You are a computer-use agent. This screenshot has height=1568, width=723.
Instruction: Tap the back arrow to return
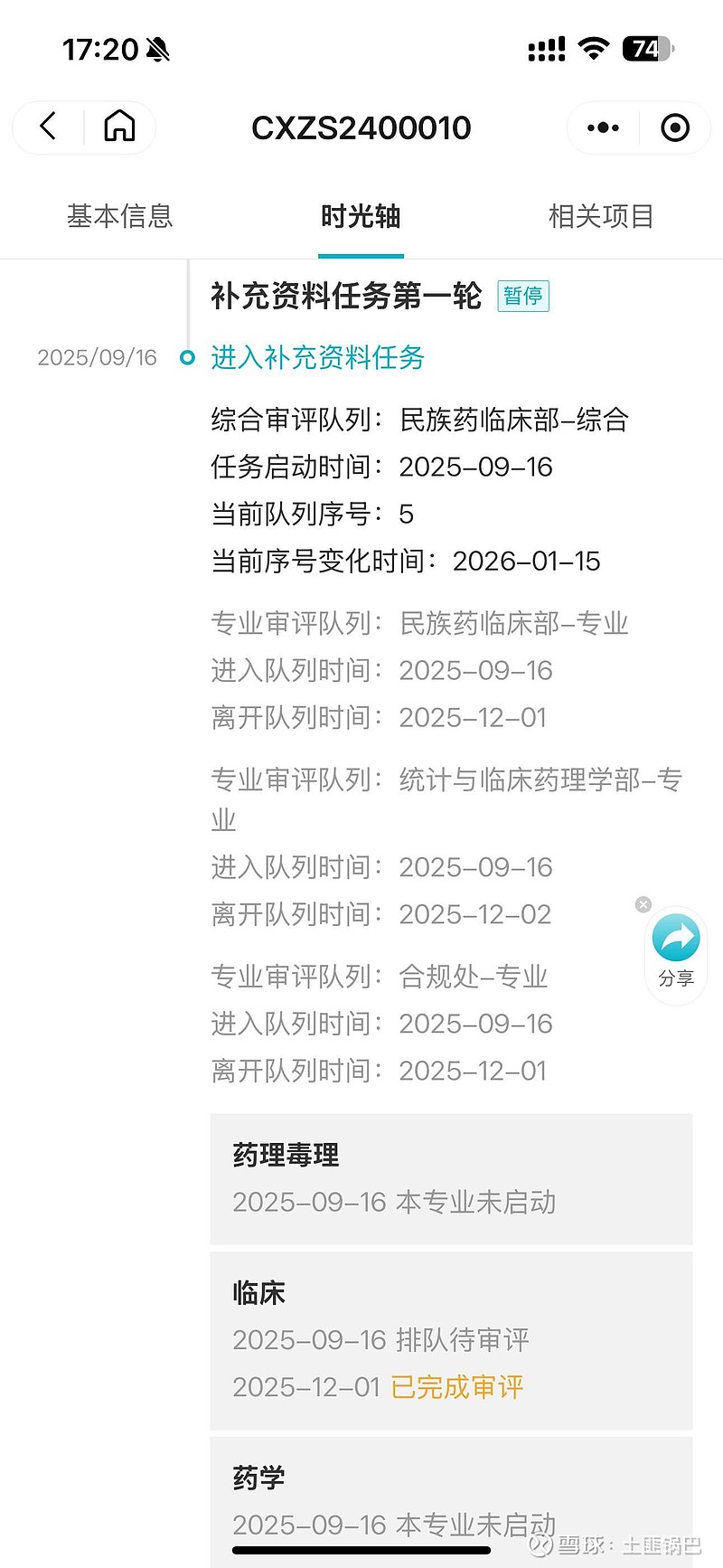(x=47, y=127)
